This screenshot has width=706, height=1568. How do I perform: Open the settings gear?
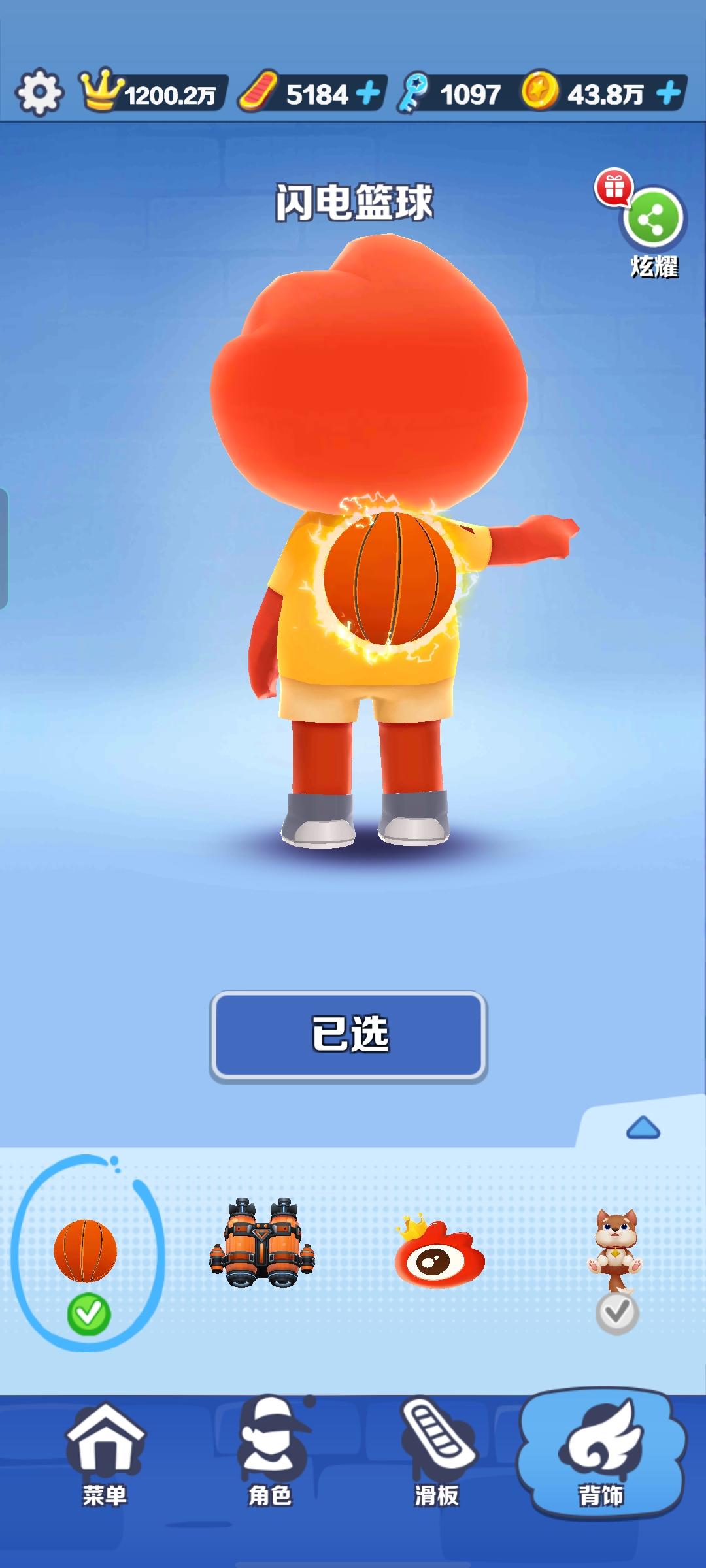coord(39,92)
